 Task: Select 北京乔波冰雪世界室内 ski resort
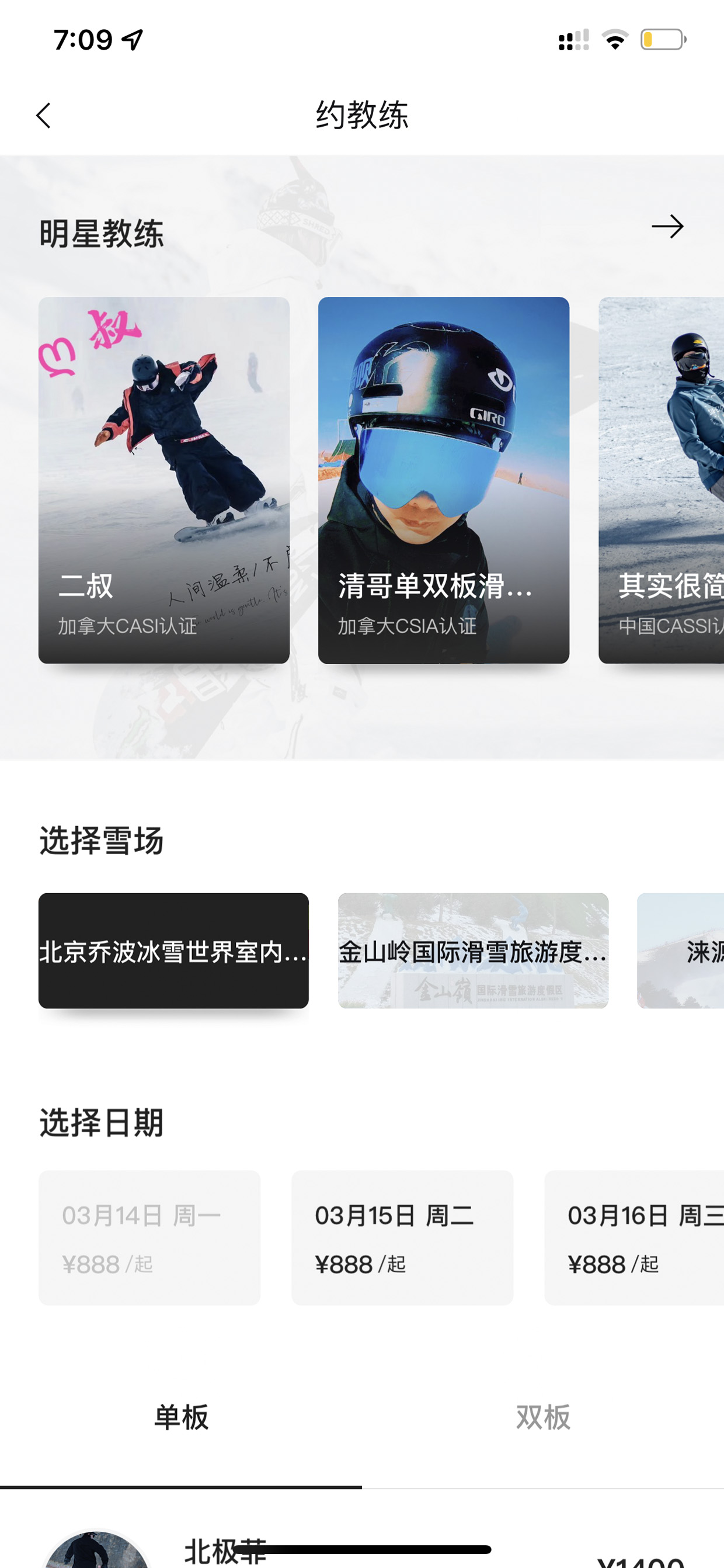click(x=173, y=950)
